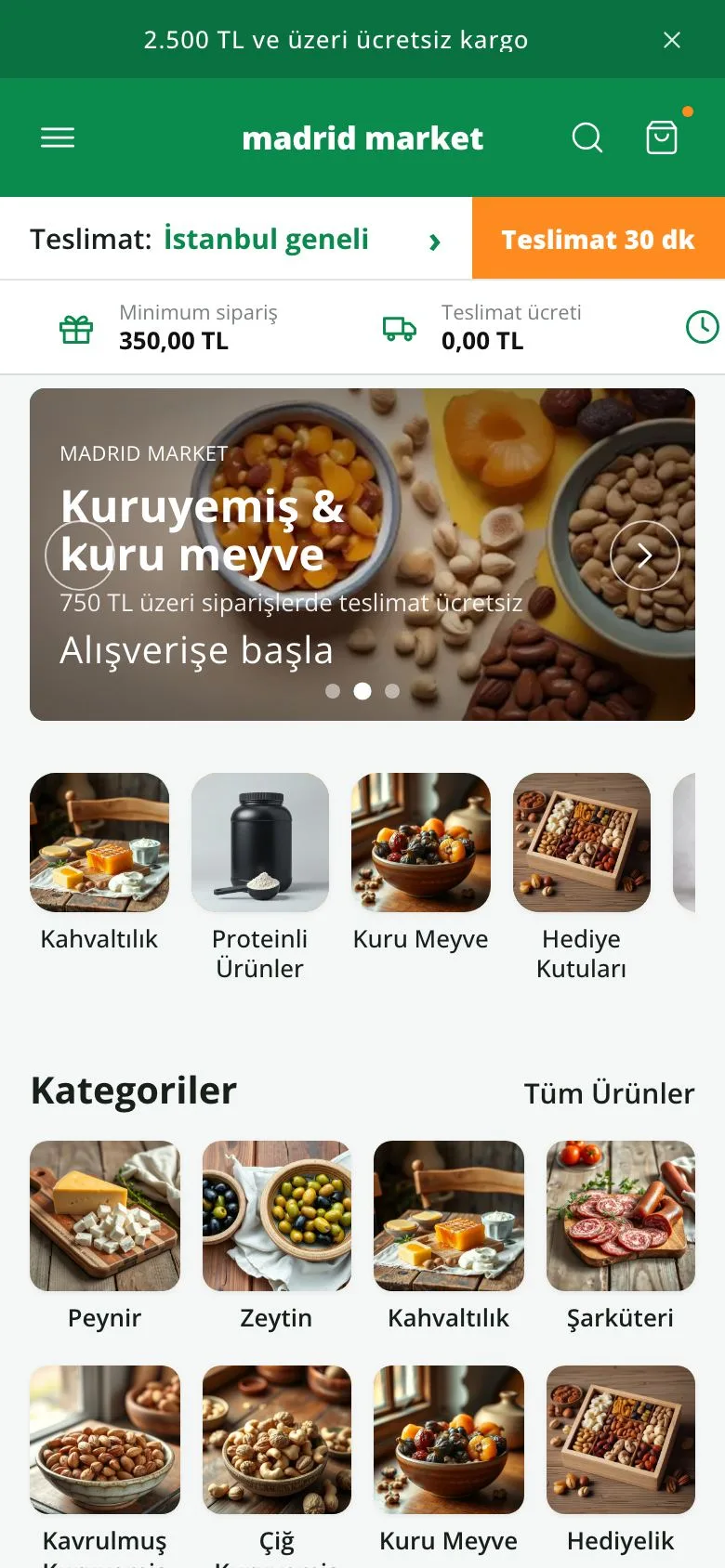
Task: Select the third carousel page dot
Action: 392,691
